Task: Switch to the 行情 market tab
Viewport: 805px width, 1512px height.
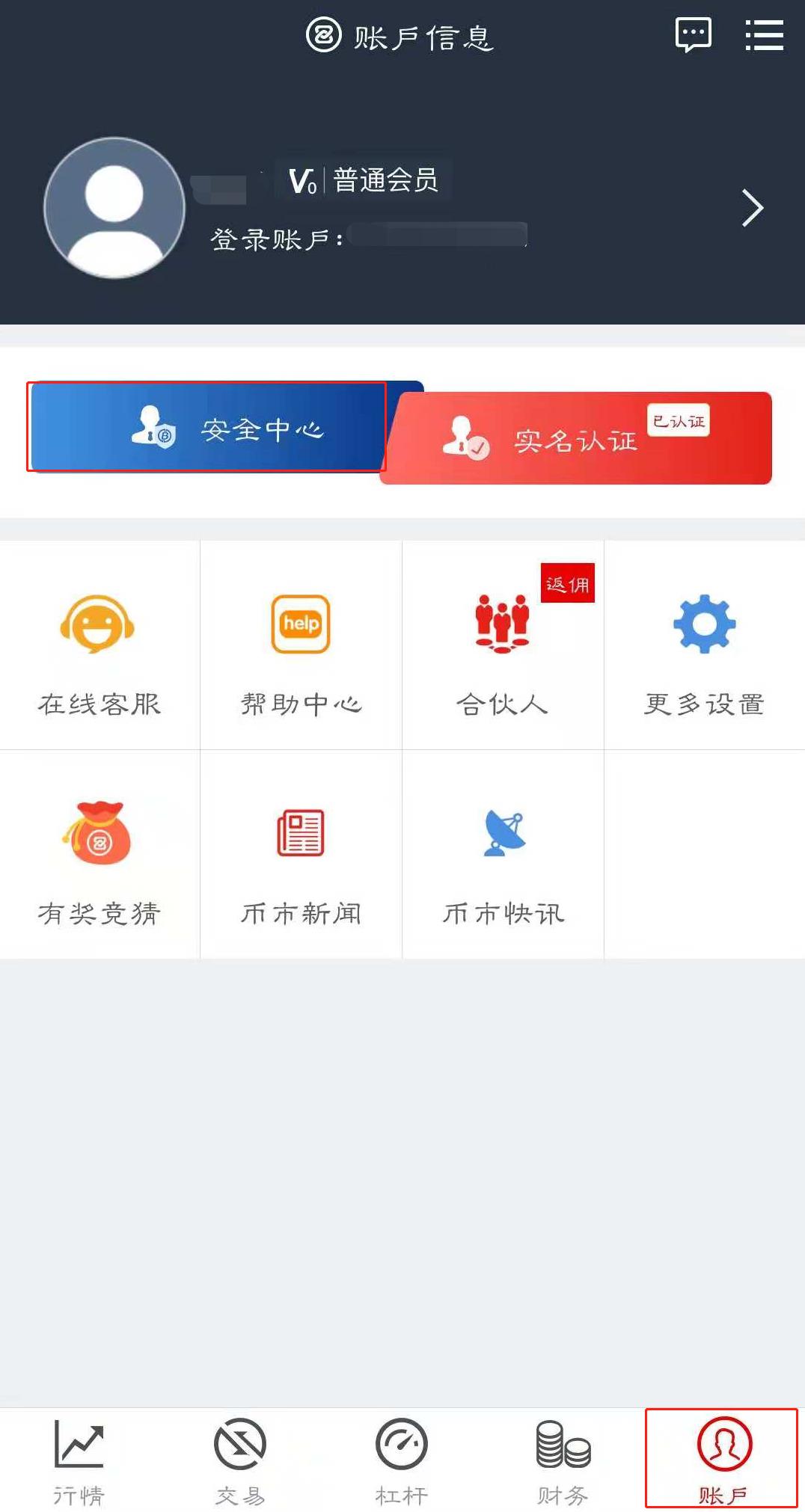Action: click(x=79, y=1460)
